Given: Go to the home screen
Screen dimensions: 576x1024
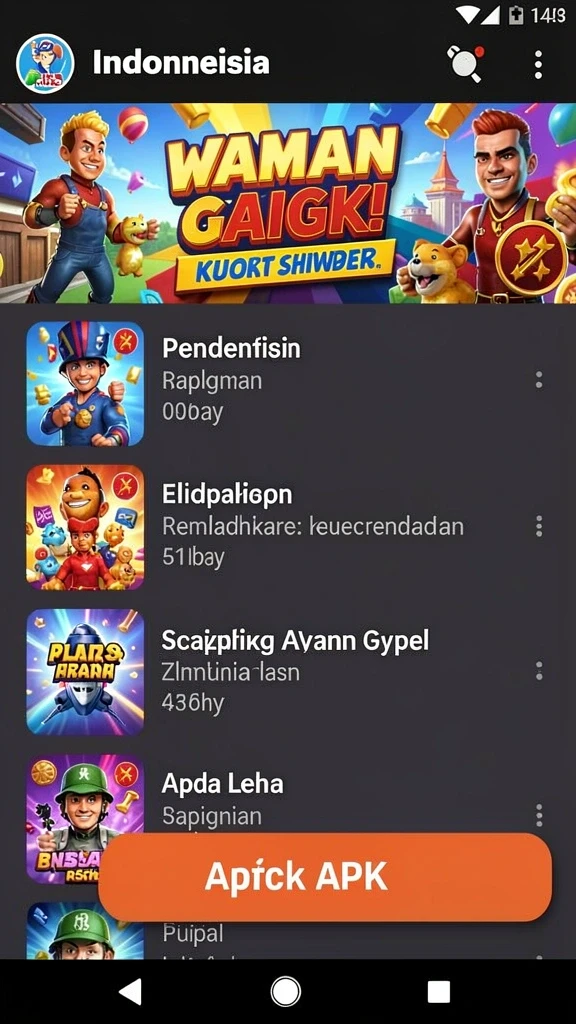Looking at the screenshot, I should pyautogui.click(x=285, y=991).
